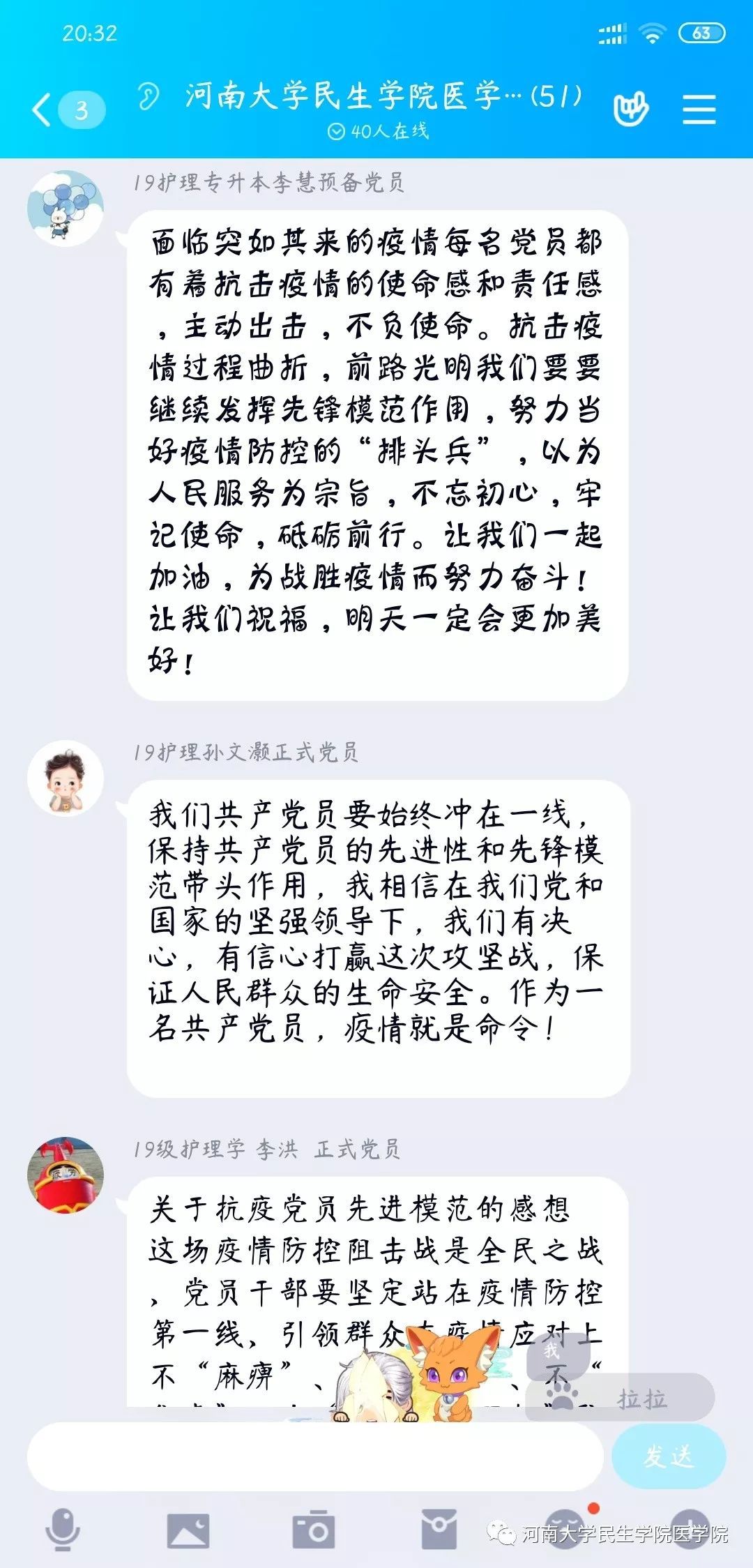The image size is (753, 1568).
Task: Open 孙文灏's avatar profile
Action: pyautogui.click(x=66, y=778)
